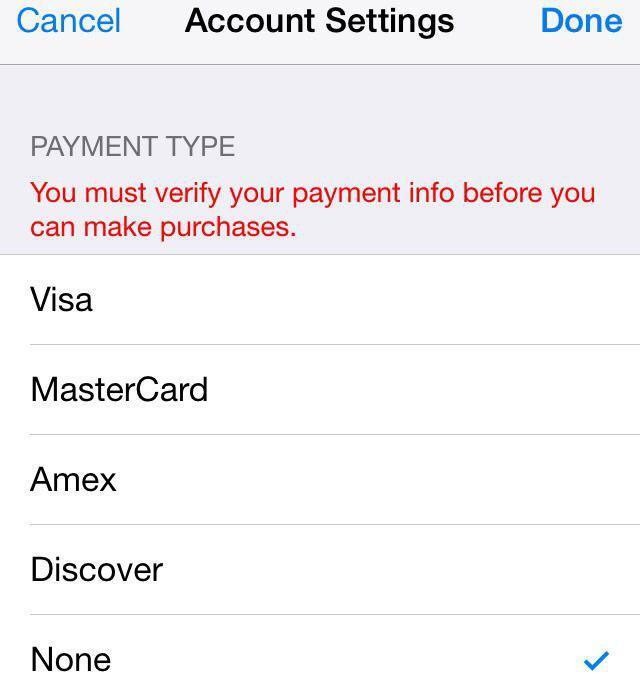
Task: Choose MasterCard as payment type
Action: tap(320, 389)
